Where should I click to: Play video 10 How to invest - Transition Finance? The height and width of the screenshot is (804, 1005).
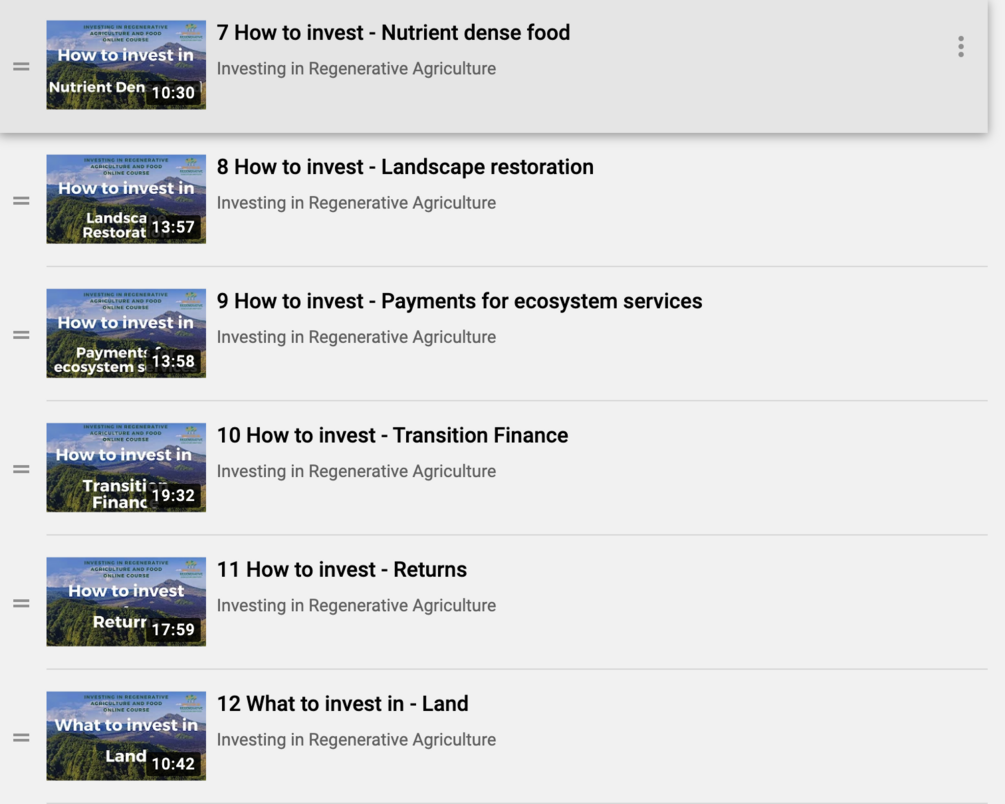[x=126, y=468]
